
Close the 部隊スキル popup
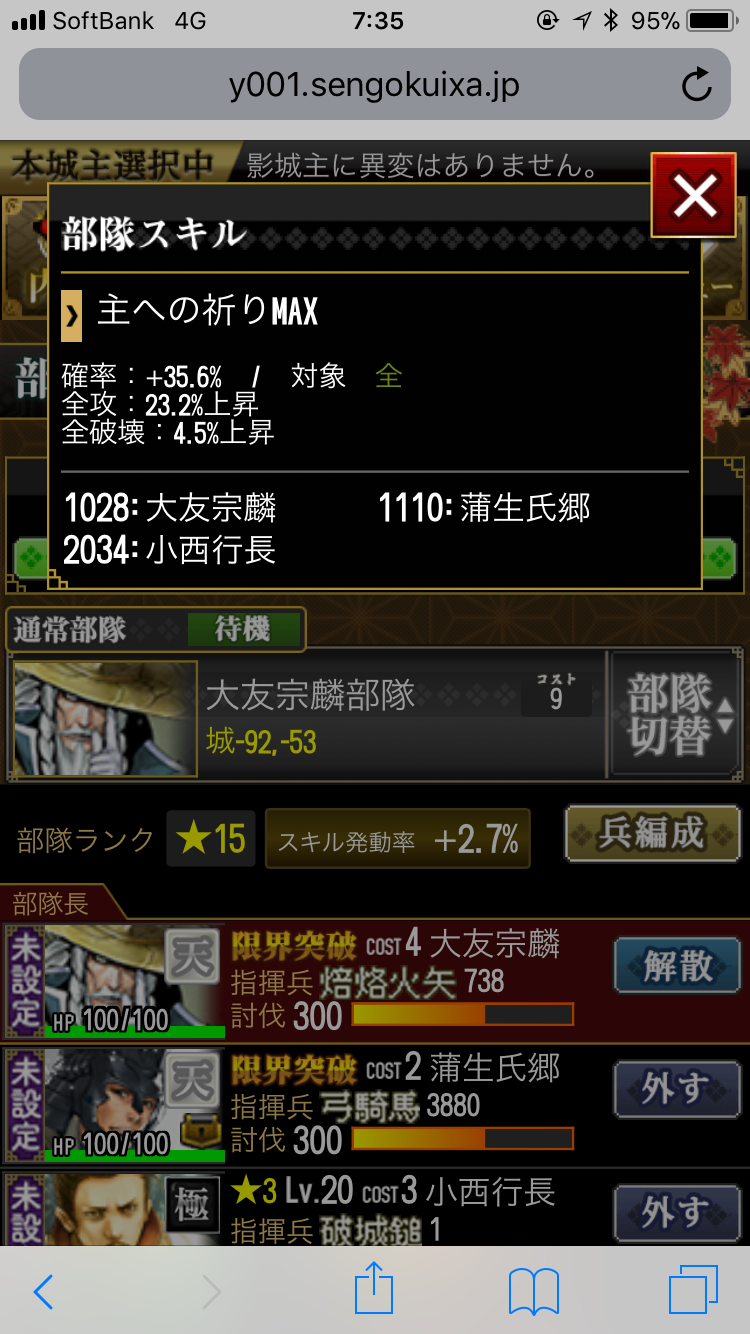(693, 196)
